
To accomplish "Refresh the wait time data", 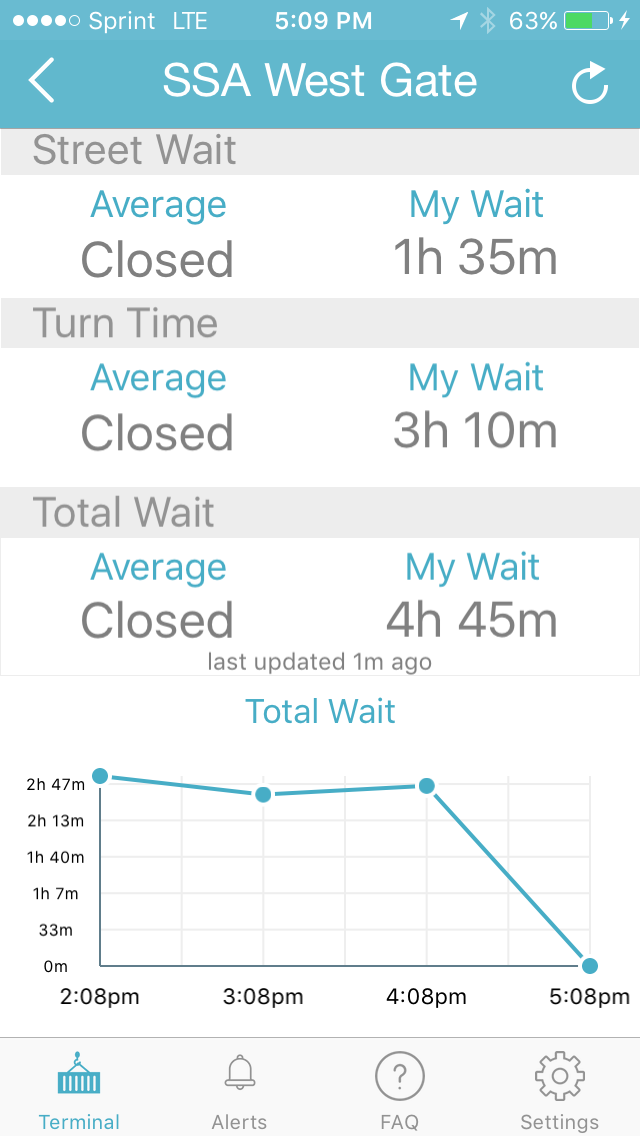I will 590,83.
